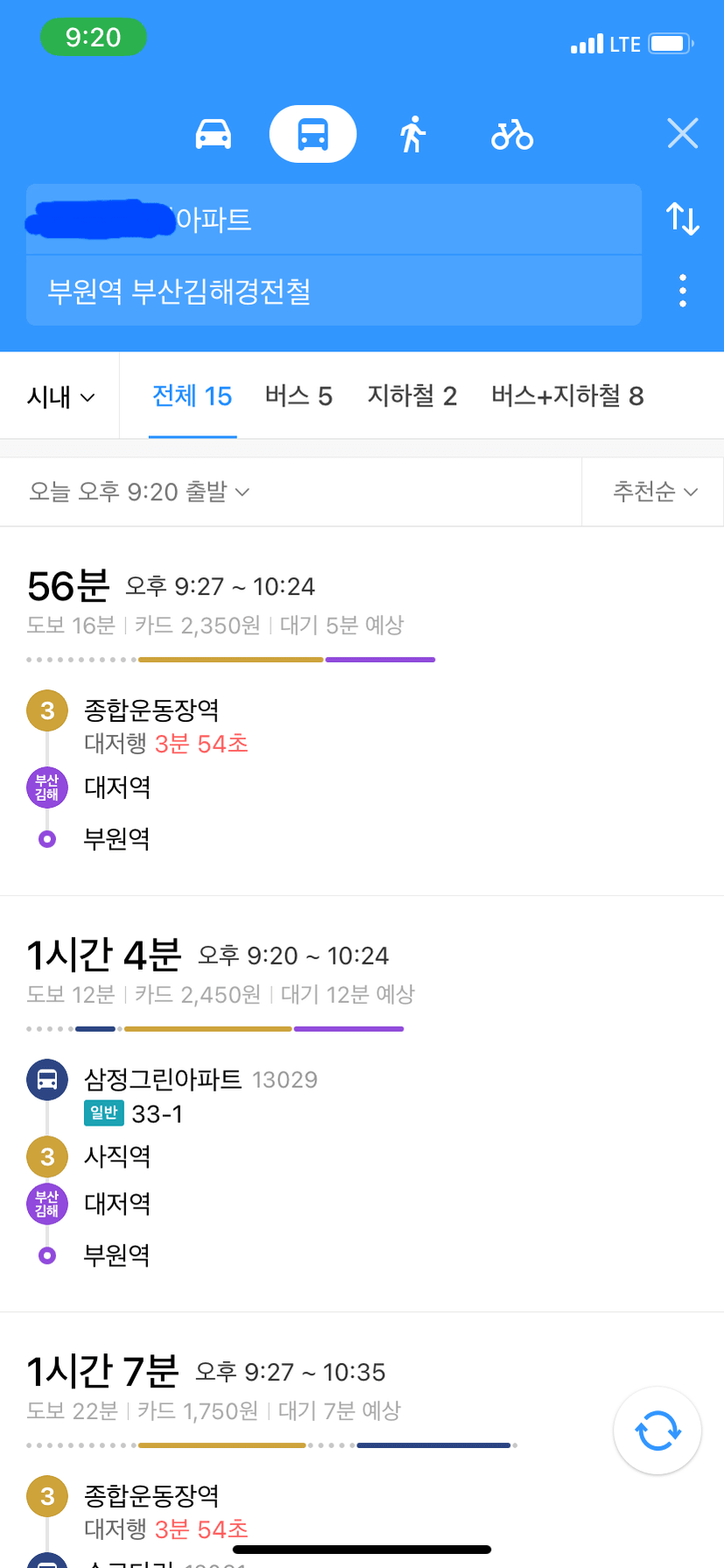Swap origin and destination
This screenshot has height=1568, width=724.
(x=682, y=218)
